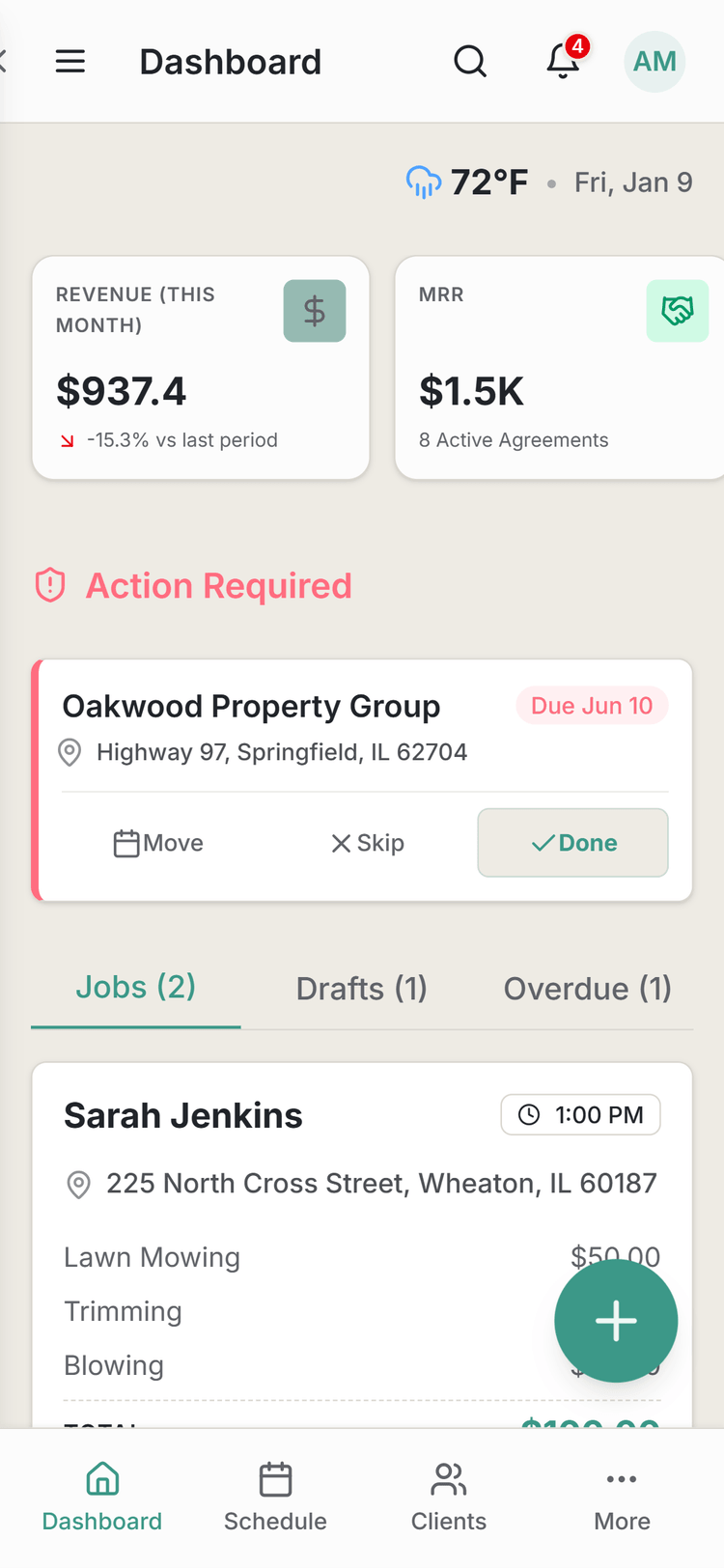Click the handshake icon on MRR card
This screenshot has height=1568, width=724.
pyautogui.click(x=677, y=310)
